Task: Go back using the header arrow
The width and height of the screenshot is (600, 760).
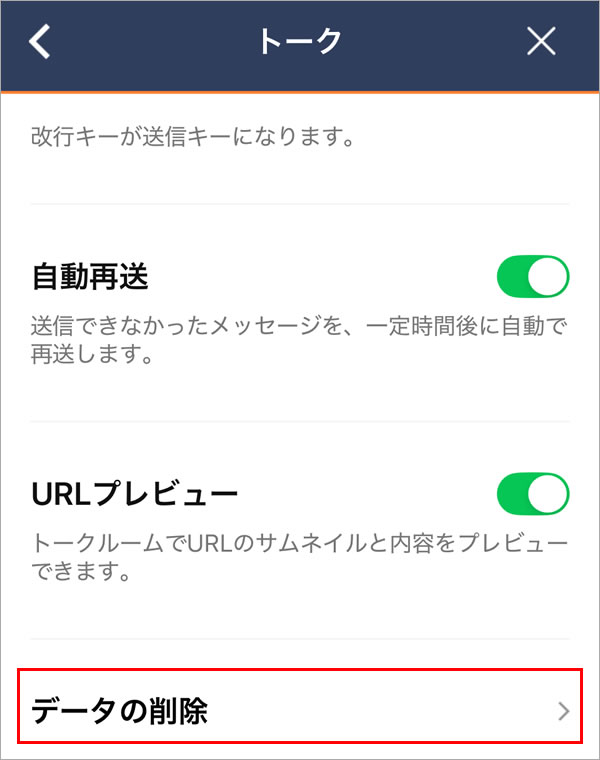Action: pos(40,42)
